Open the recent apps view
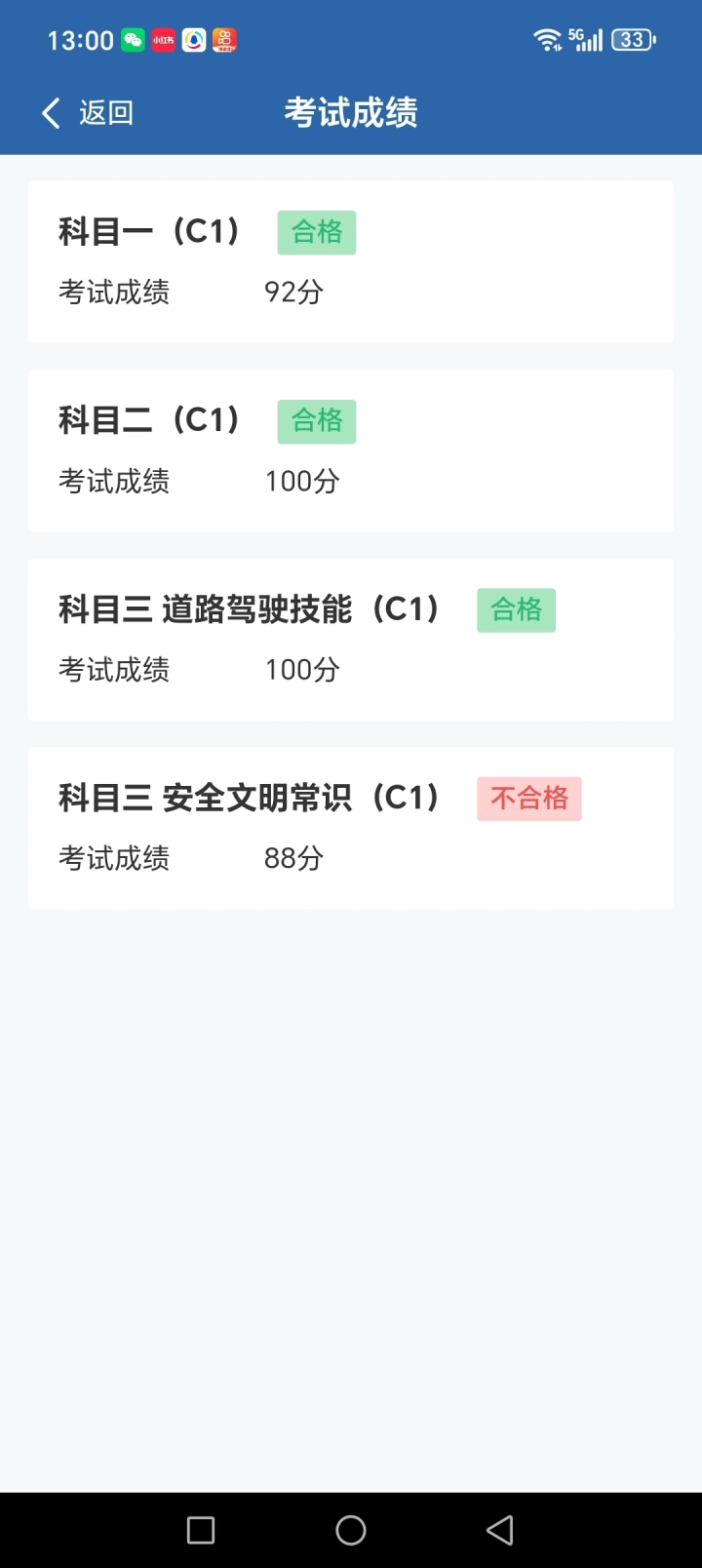702x1568 pixels. 201,1530
